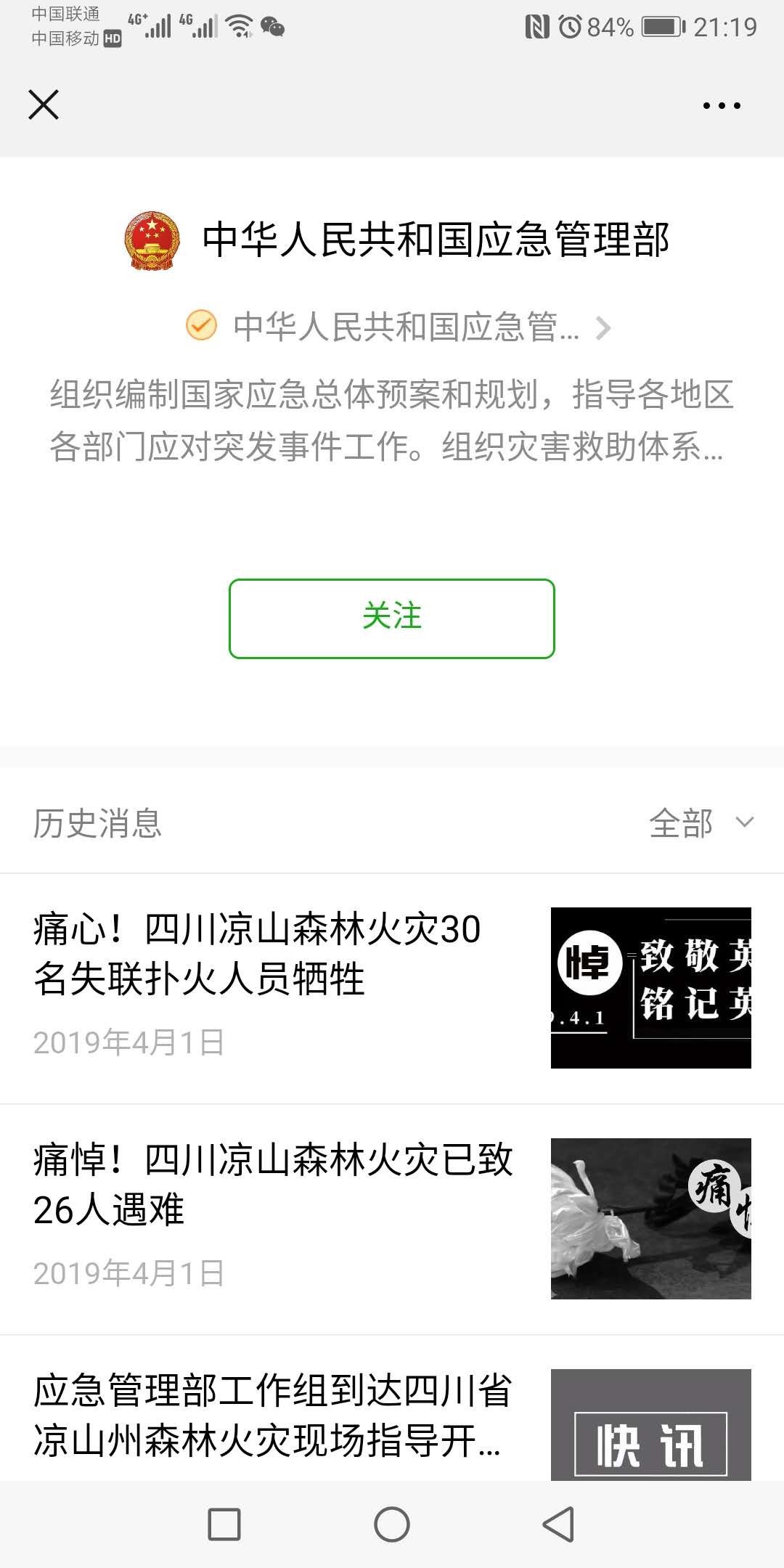Expand the 全部 filter dropdown
The width and height of the screenshot is (784, 1568).
[x=701, y=823]
